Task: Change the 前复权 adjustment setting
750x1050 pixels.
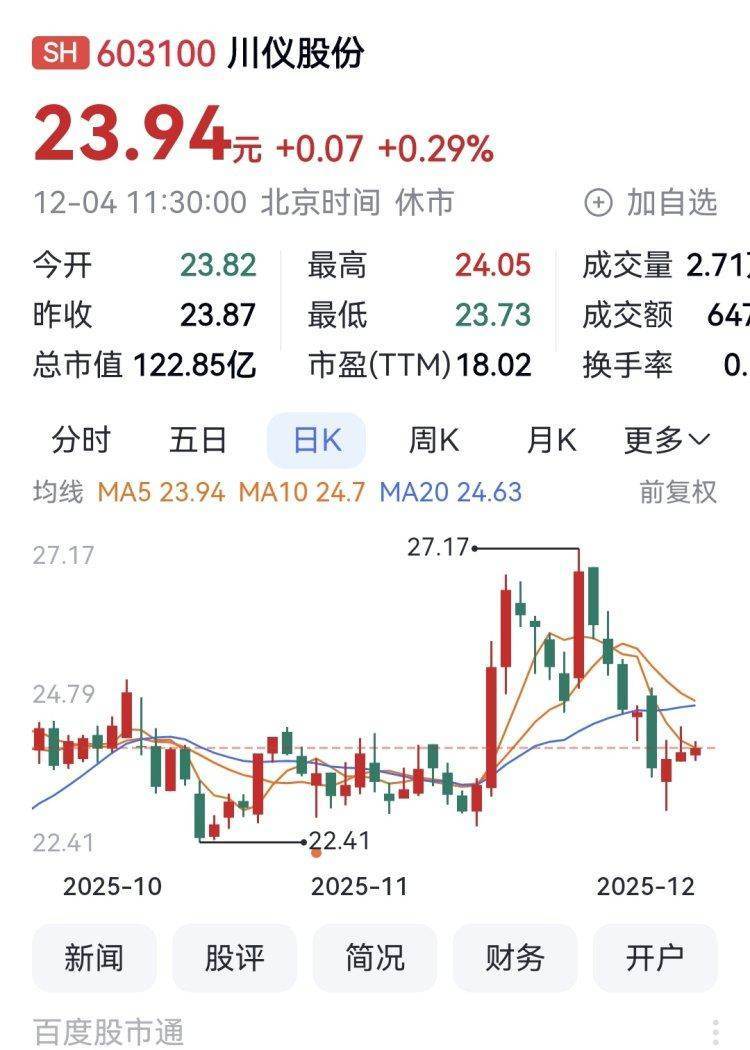Action: [x=678, y=492]
